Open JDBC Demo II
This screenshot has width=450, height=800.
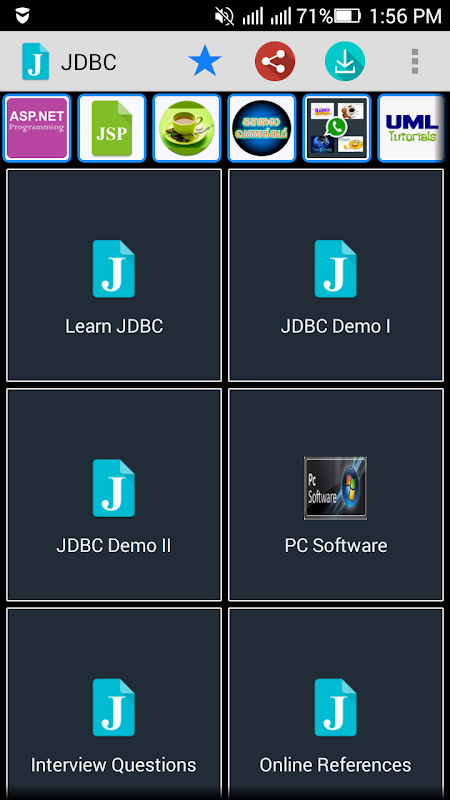click(114, 494)
